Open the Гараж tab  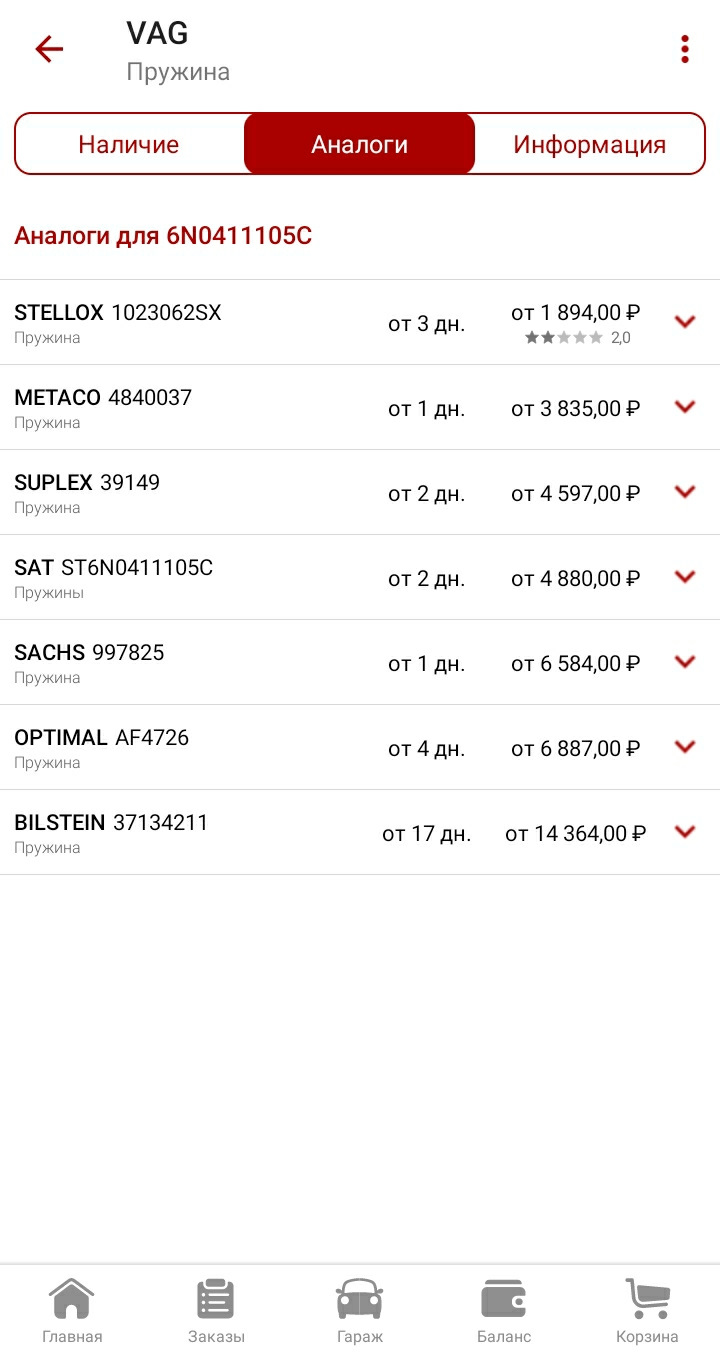pos(359,1310)
